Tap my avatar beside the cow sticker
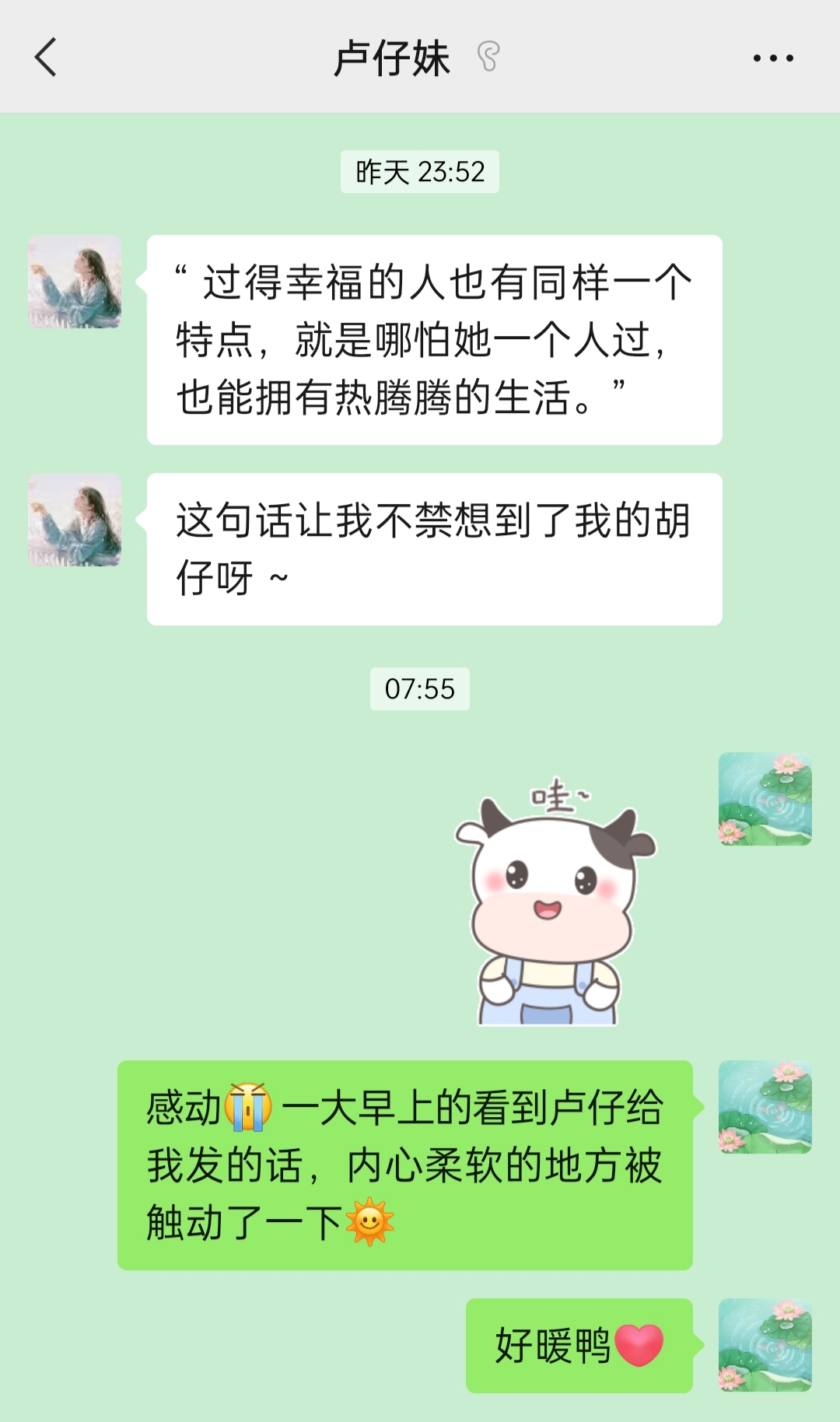This screenshot has height=1422, width=840. pyautogui.click(x=765, y=799)
